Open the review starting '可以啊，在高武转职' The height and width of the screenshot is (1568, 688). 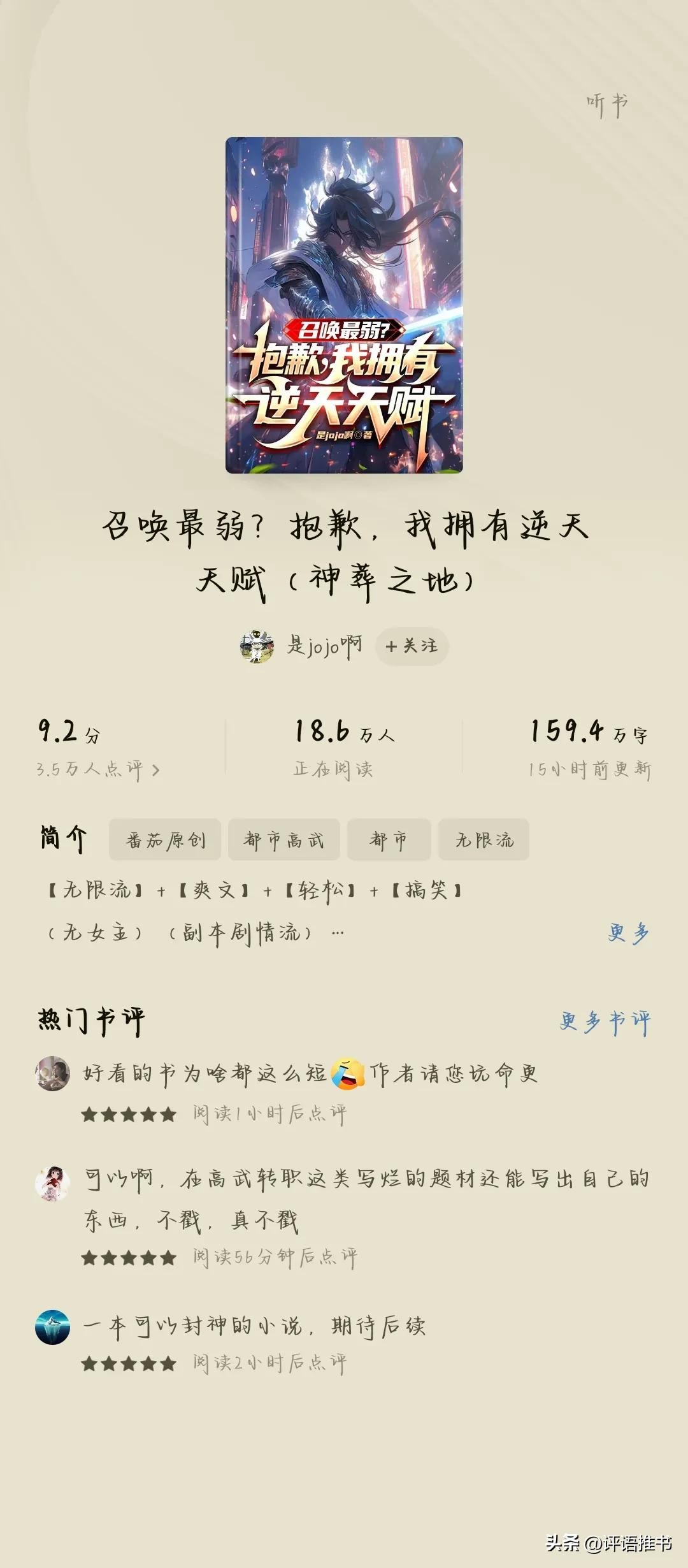[x=366, y=1198]
